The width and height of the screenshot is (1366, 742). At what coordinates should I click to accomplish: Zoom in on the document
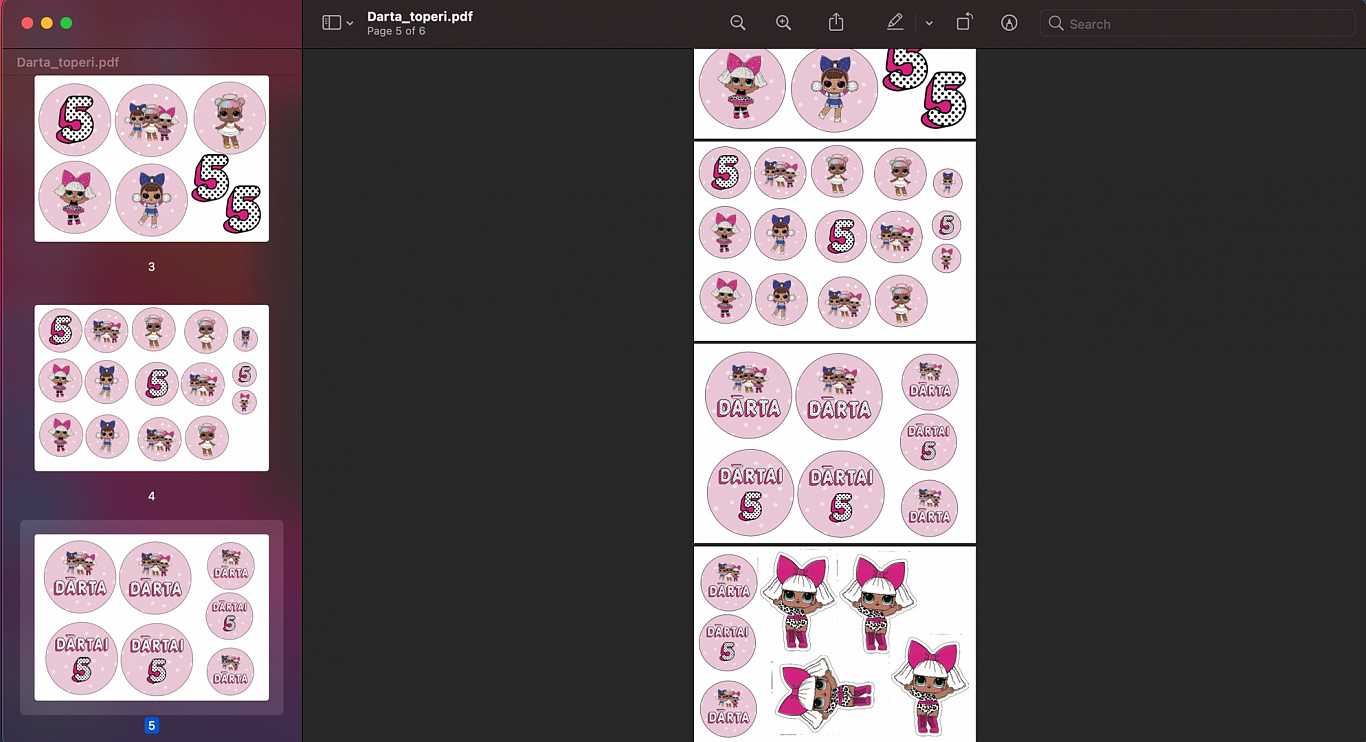coord(784,23)
